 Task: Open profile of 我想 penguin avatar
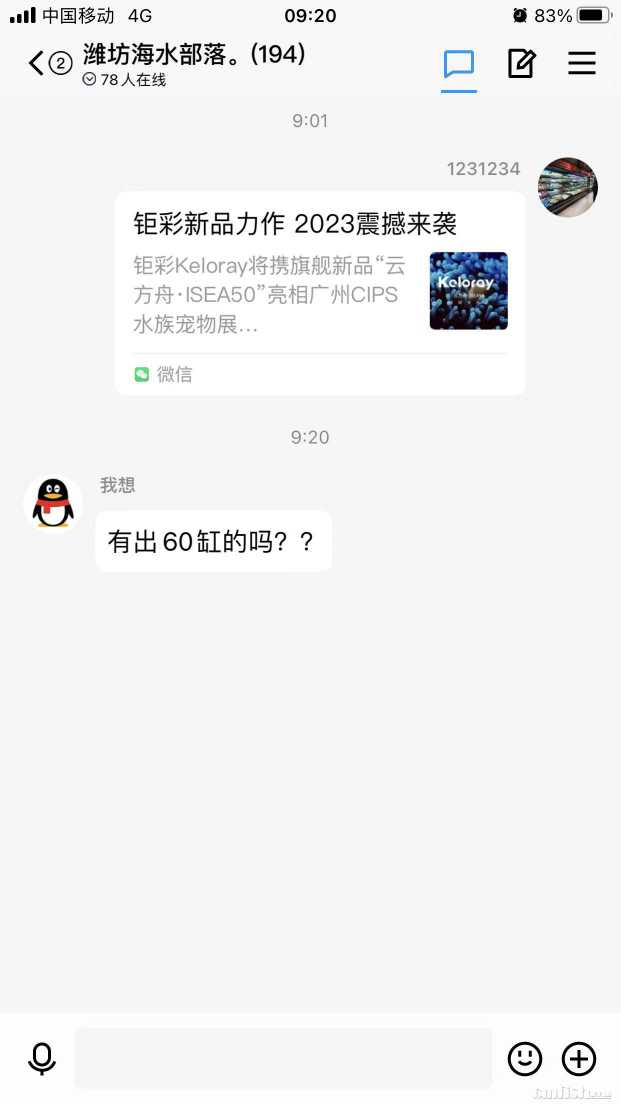pyautogui.click(x=53, y=503)
